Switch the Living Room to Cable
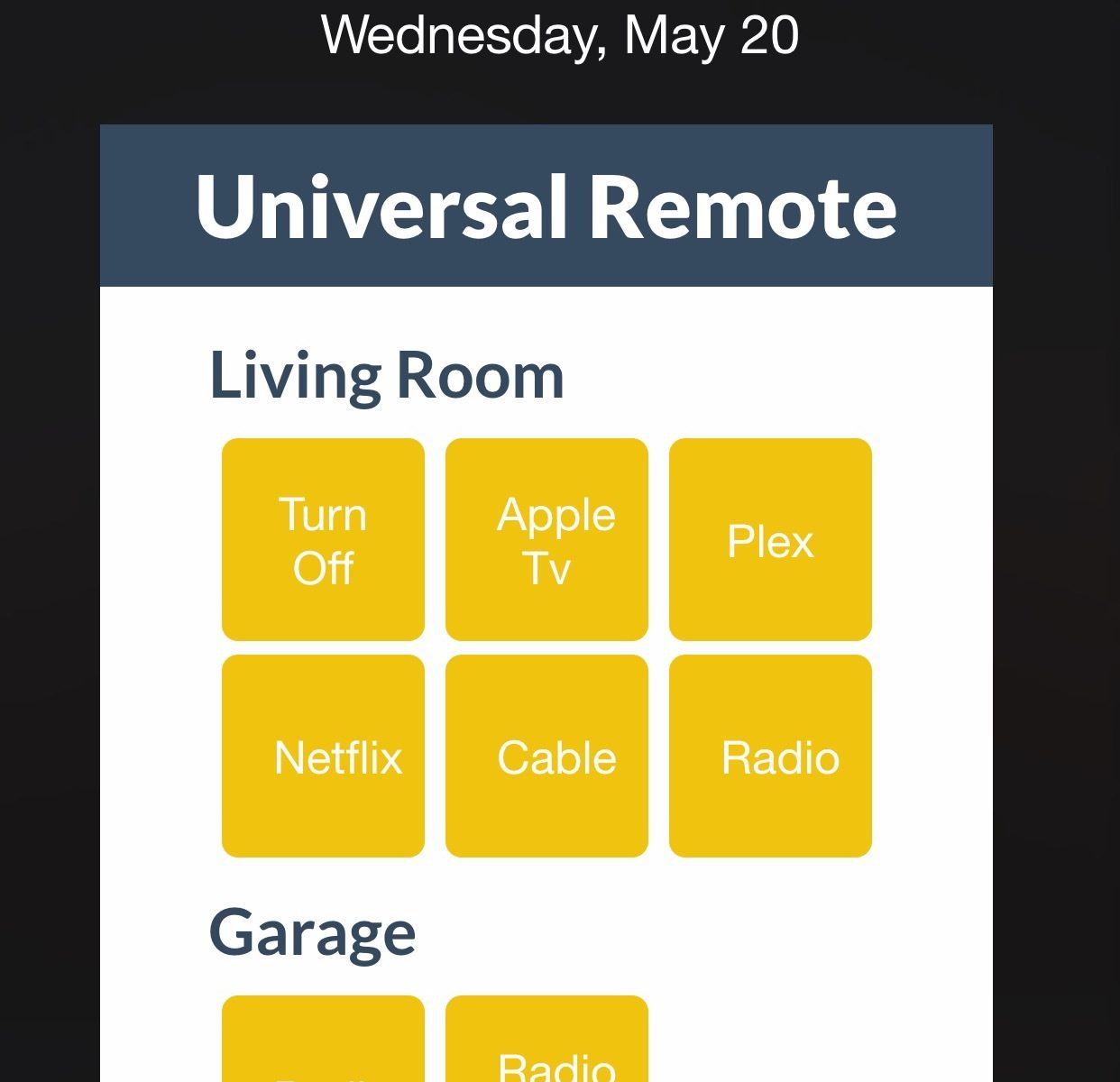 pos(546,756)
